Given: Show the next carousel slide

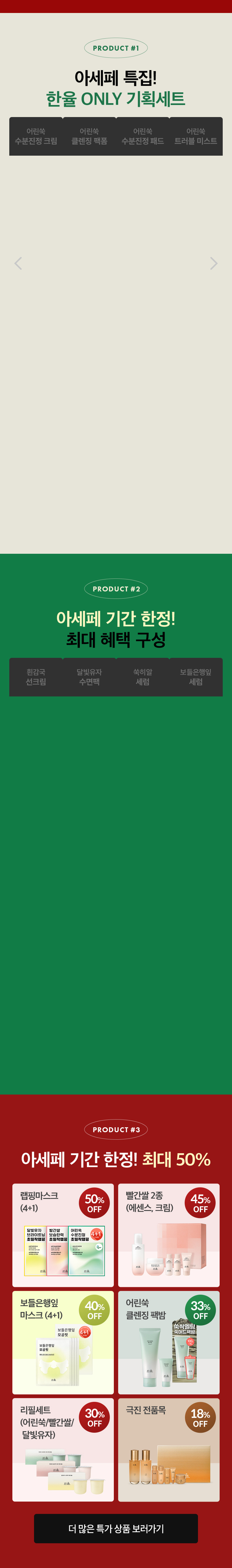Looking at the screenshot, I should 213,263.
